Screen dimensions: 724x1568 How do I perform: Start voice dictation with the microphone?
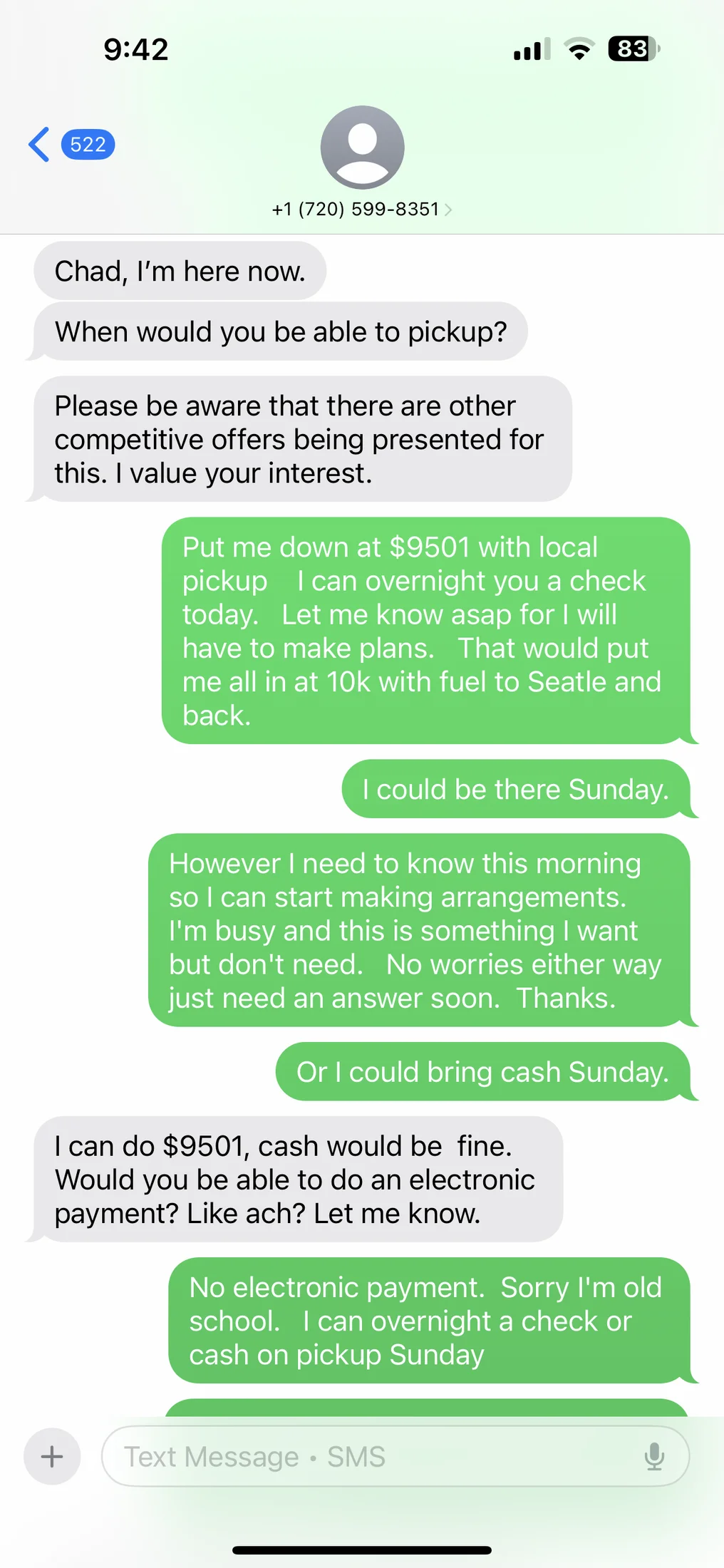(654, 1456)
